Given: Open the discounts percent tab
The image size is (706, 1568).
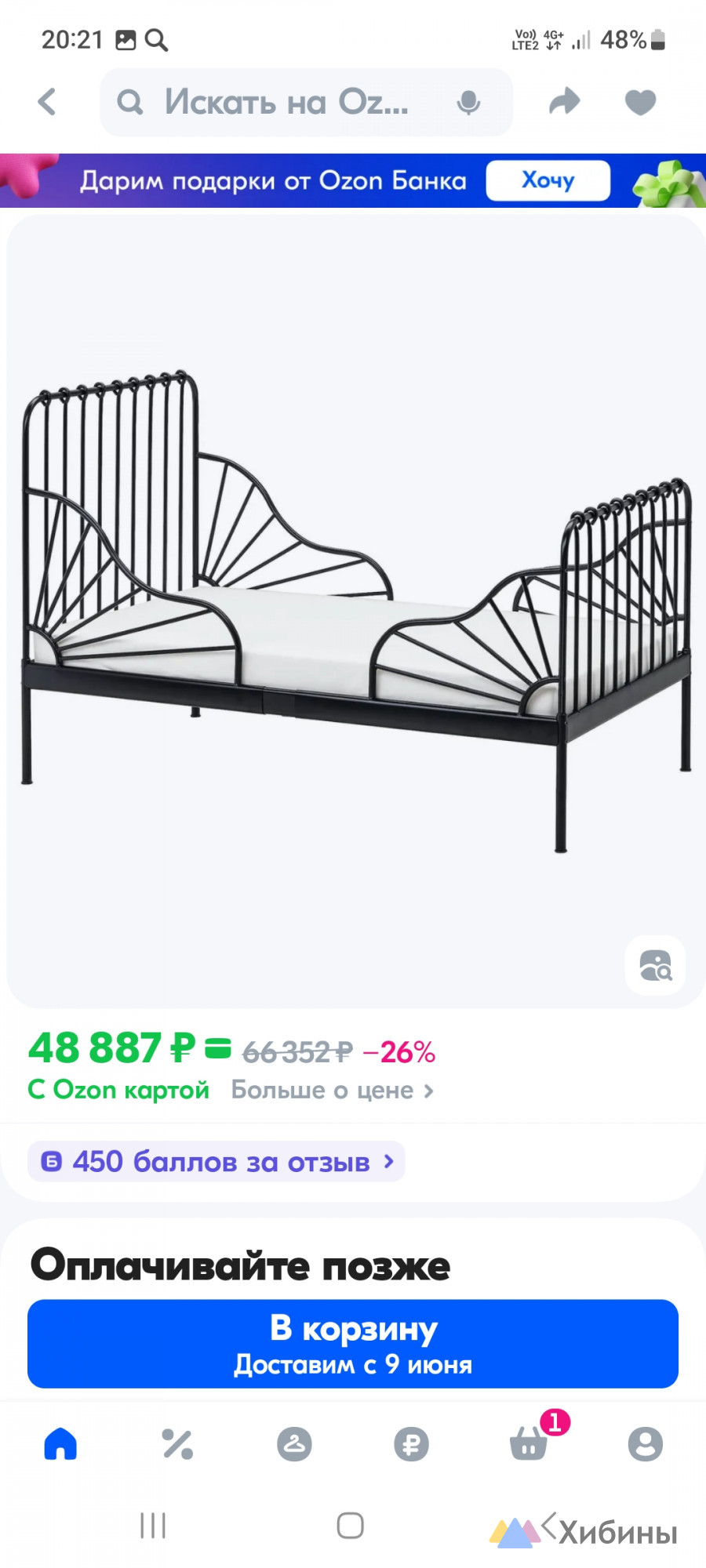Looking at the screenshot, I should (177, 1443).
